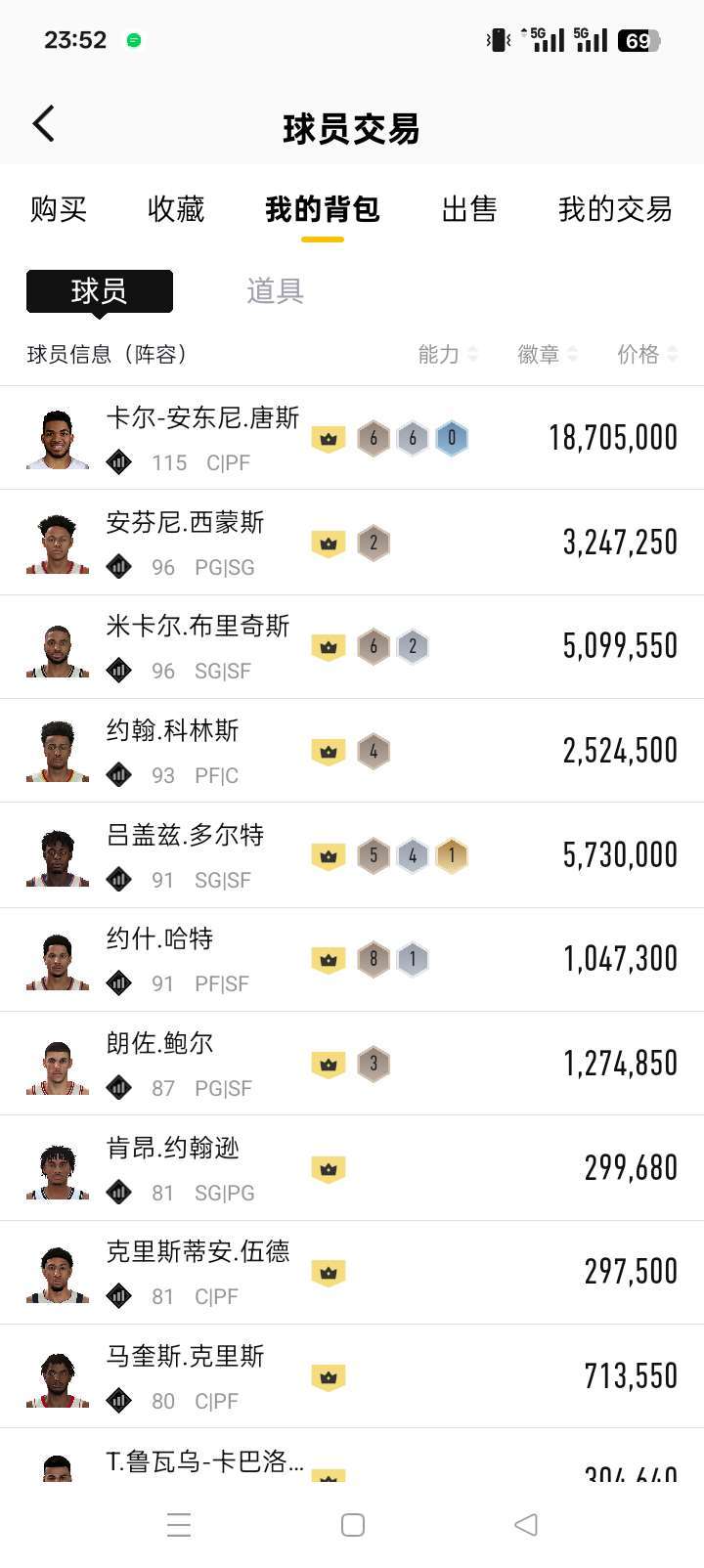This screenshot has height=1568, width=704.
Task: Open player 安芬尼.西蒙斯
Action: click(x=186, y=543)
